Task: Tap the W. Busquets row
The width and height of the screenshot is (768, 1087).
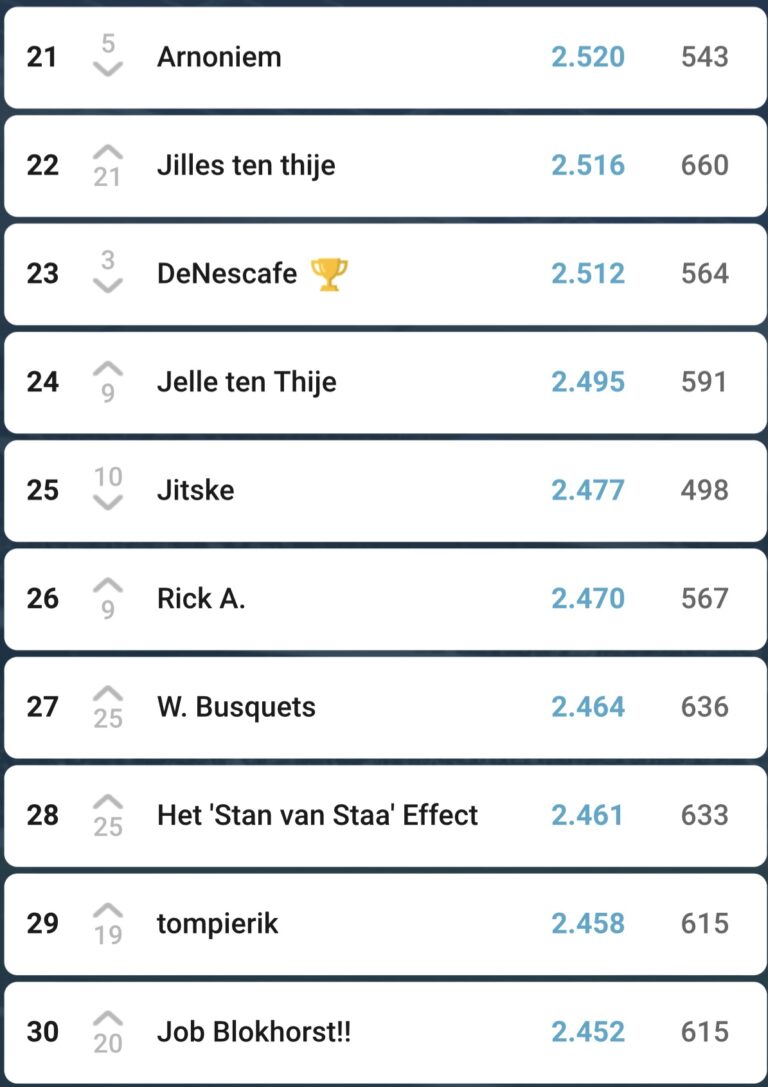Action: click(236, 707)
